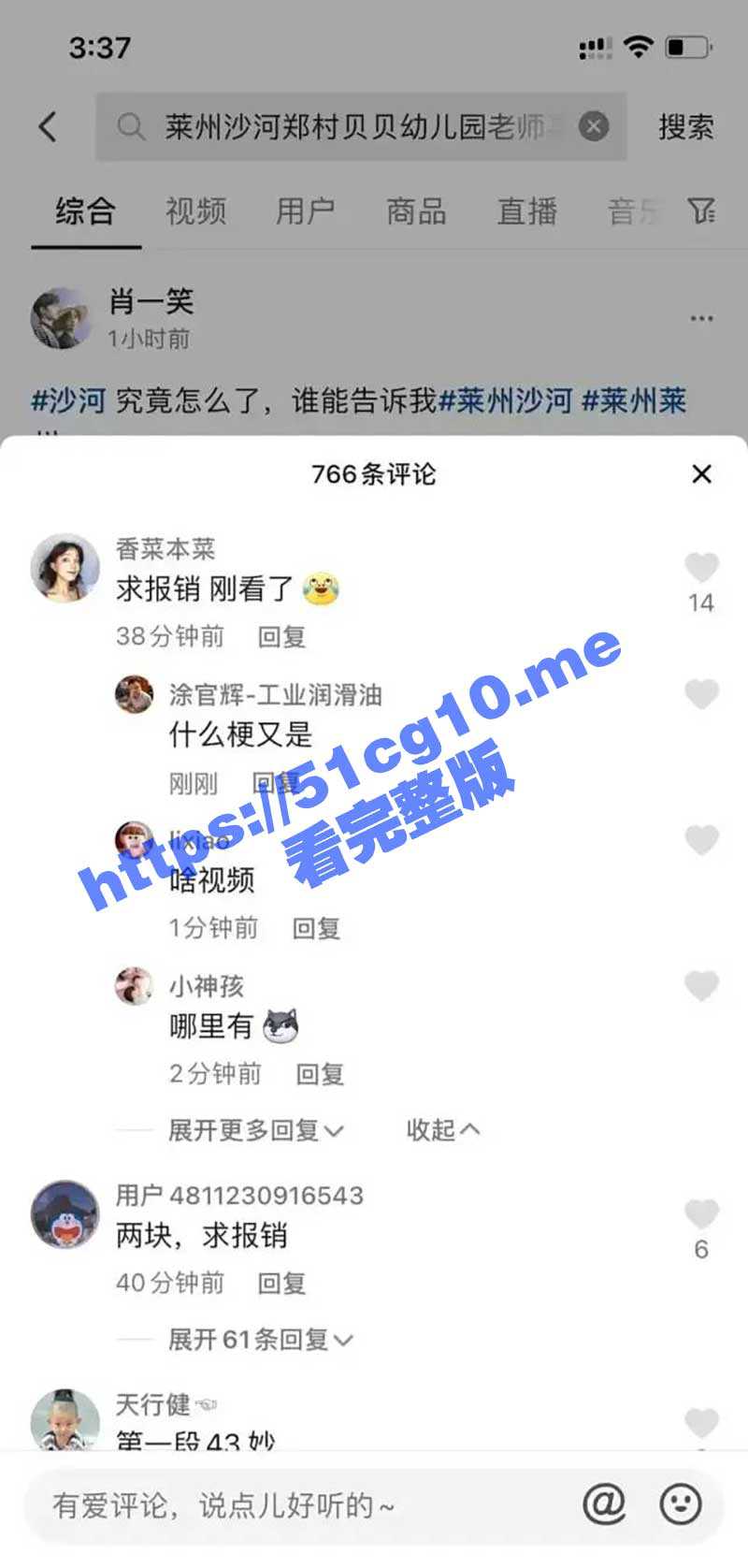
Task: View 用户4811230916543's profile avatar
Action: 65,1214
